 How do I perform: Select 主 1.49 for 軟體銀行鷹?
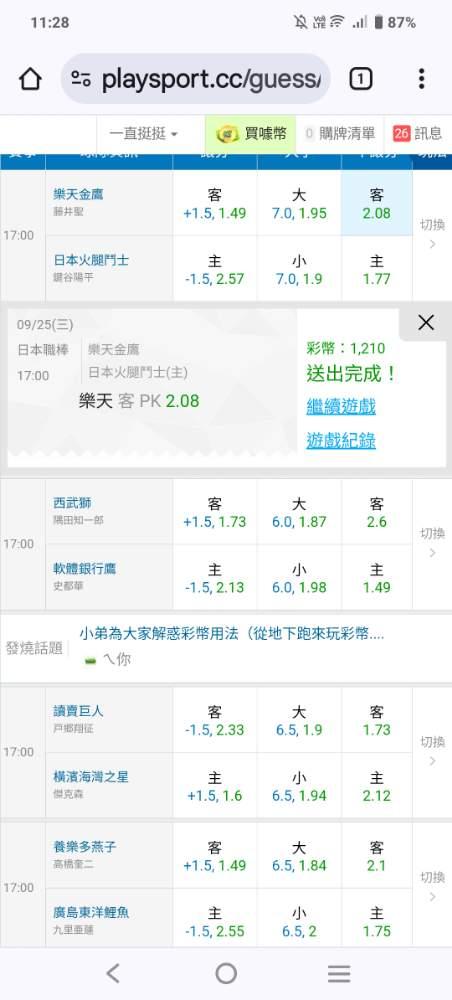point(377,577)
